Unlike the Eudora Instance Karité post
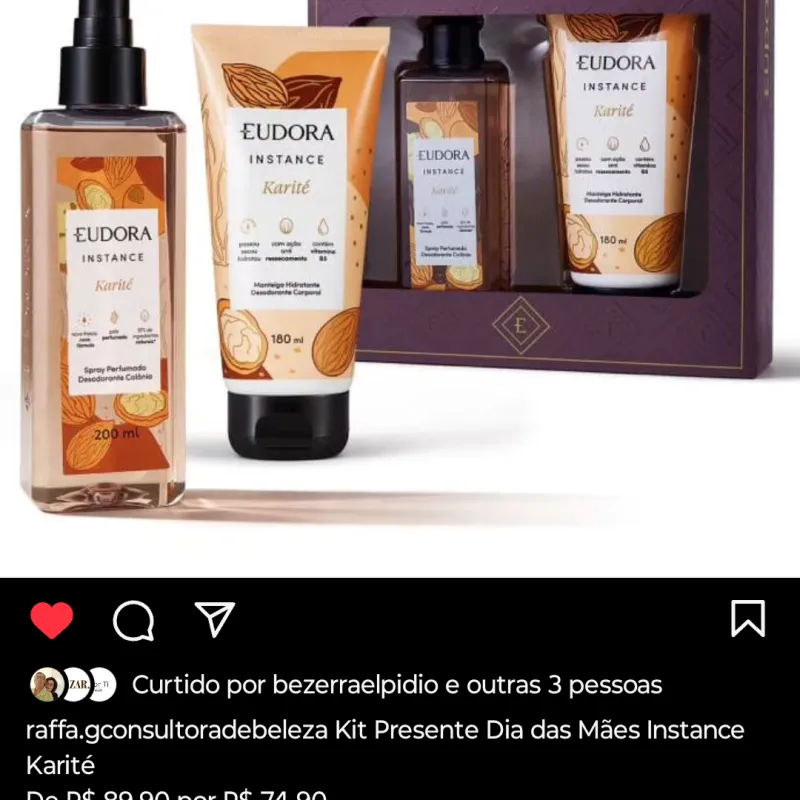 52,620
